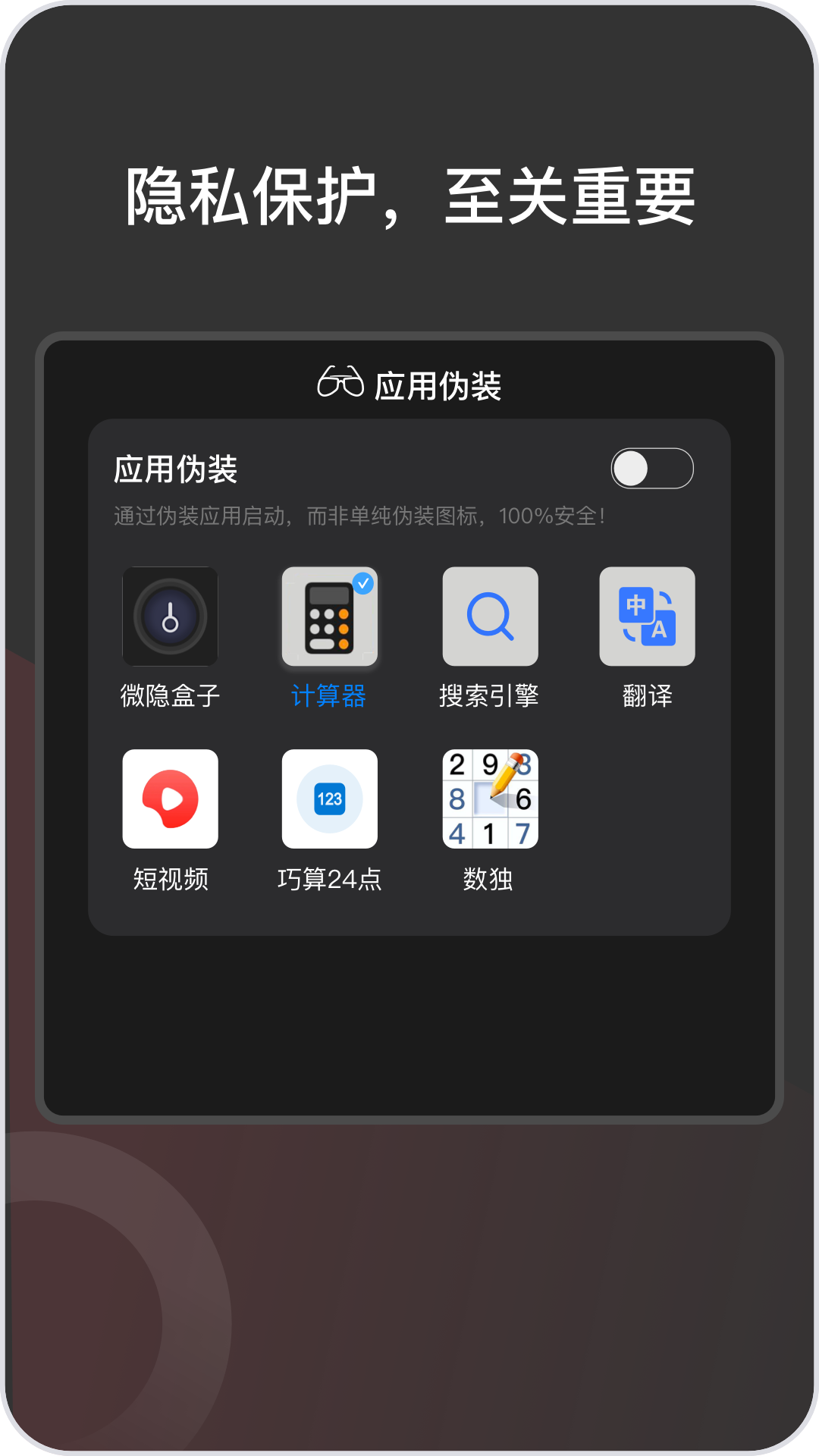The height and width of the screenshot is (1456, 819).
Task: Select the 计算器 calculator disguise icon
Action: pos(330,618)
